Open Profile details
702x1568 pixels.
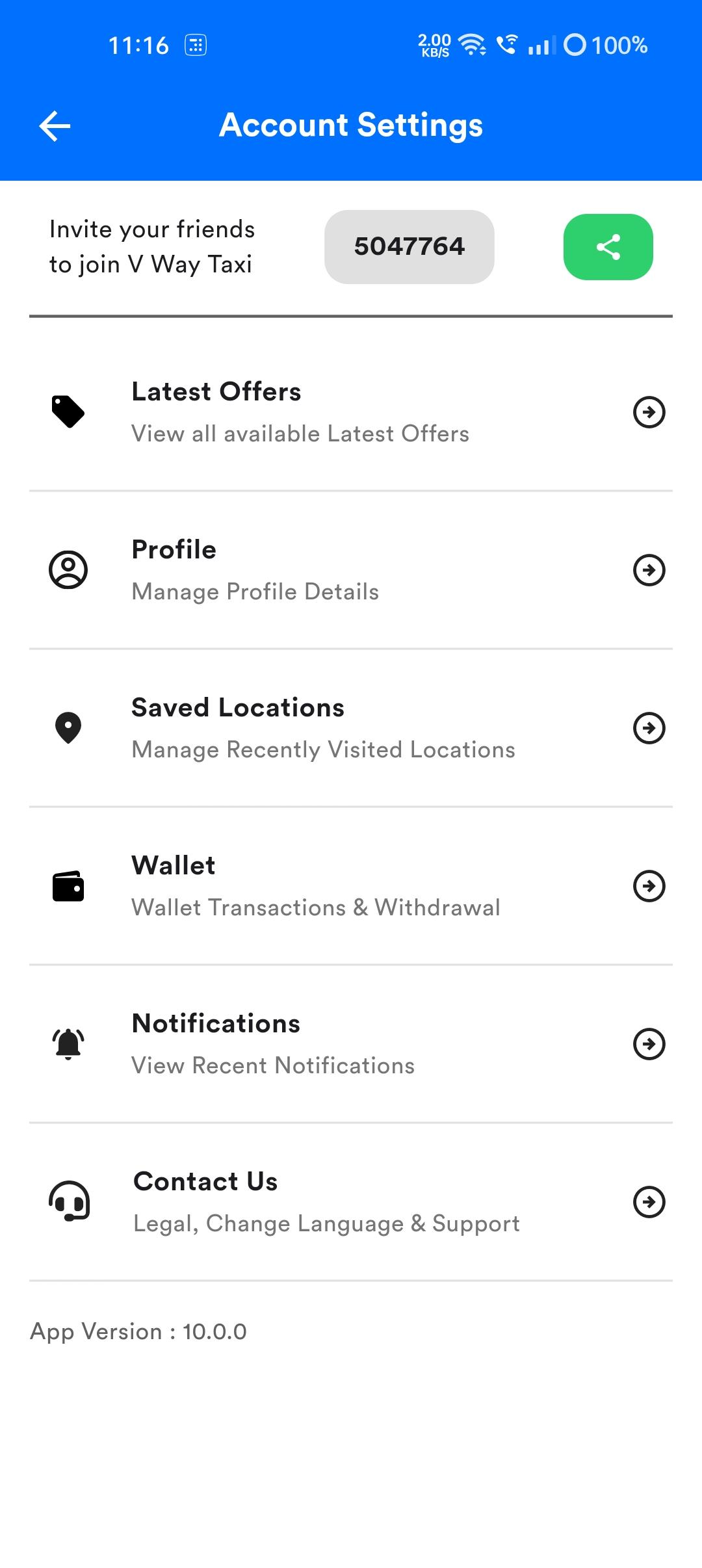[351, 570]
